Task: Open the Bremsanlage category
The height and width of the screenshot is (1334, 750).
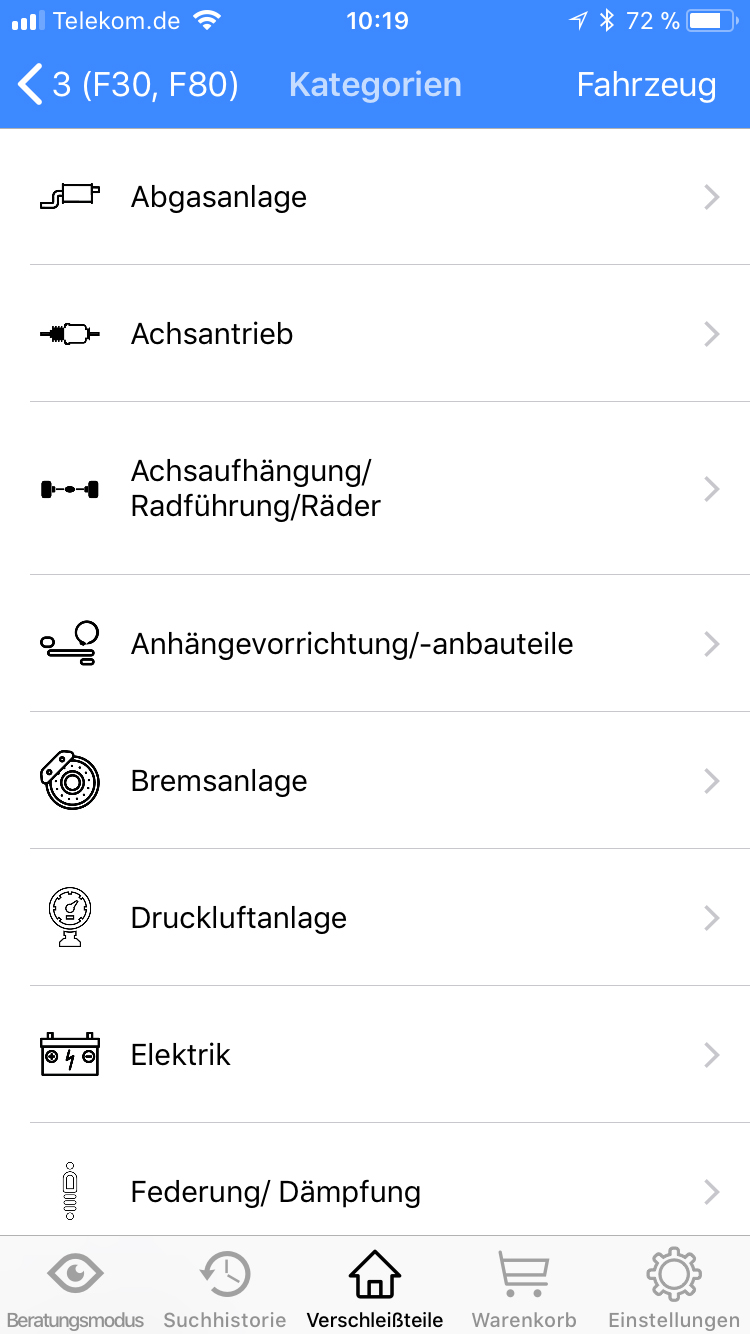Action: click(375, 781)
